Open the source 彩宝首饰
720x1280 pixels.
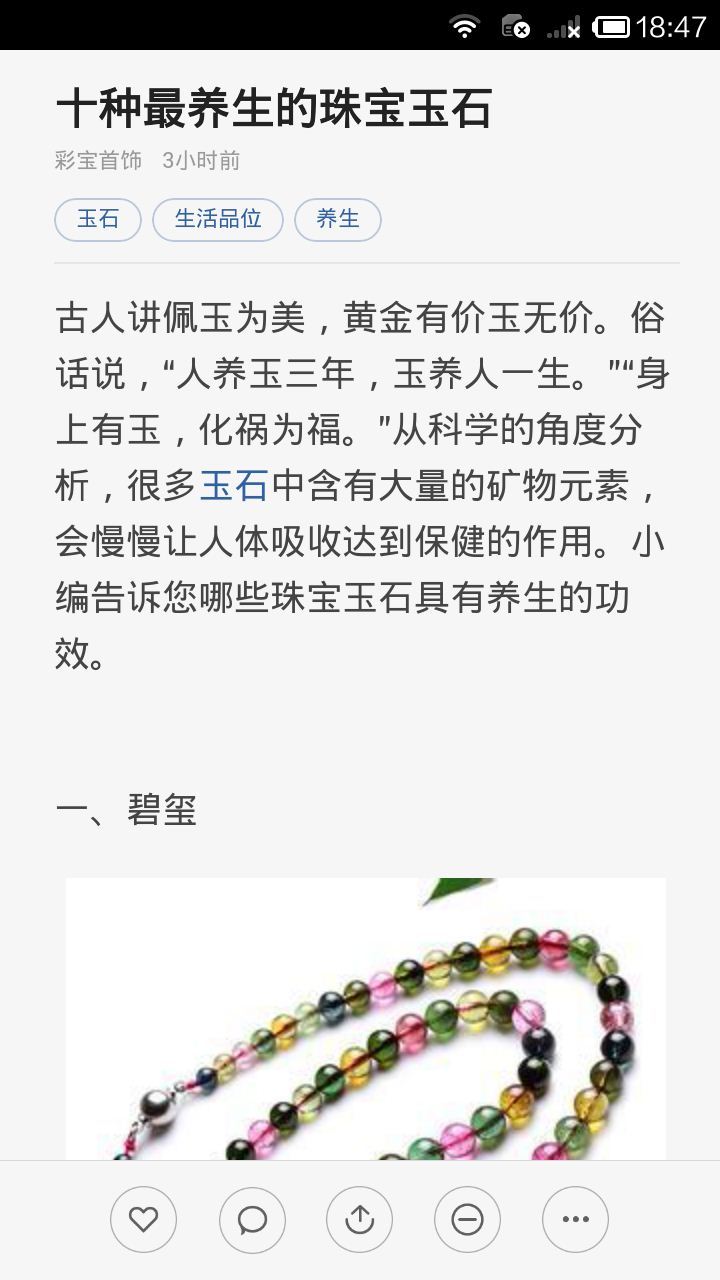click(x=98, y=161)
